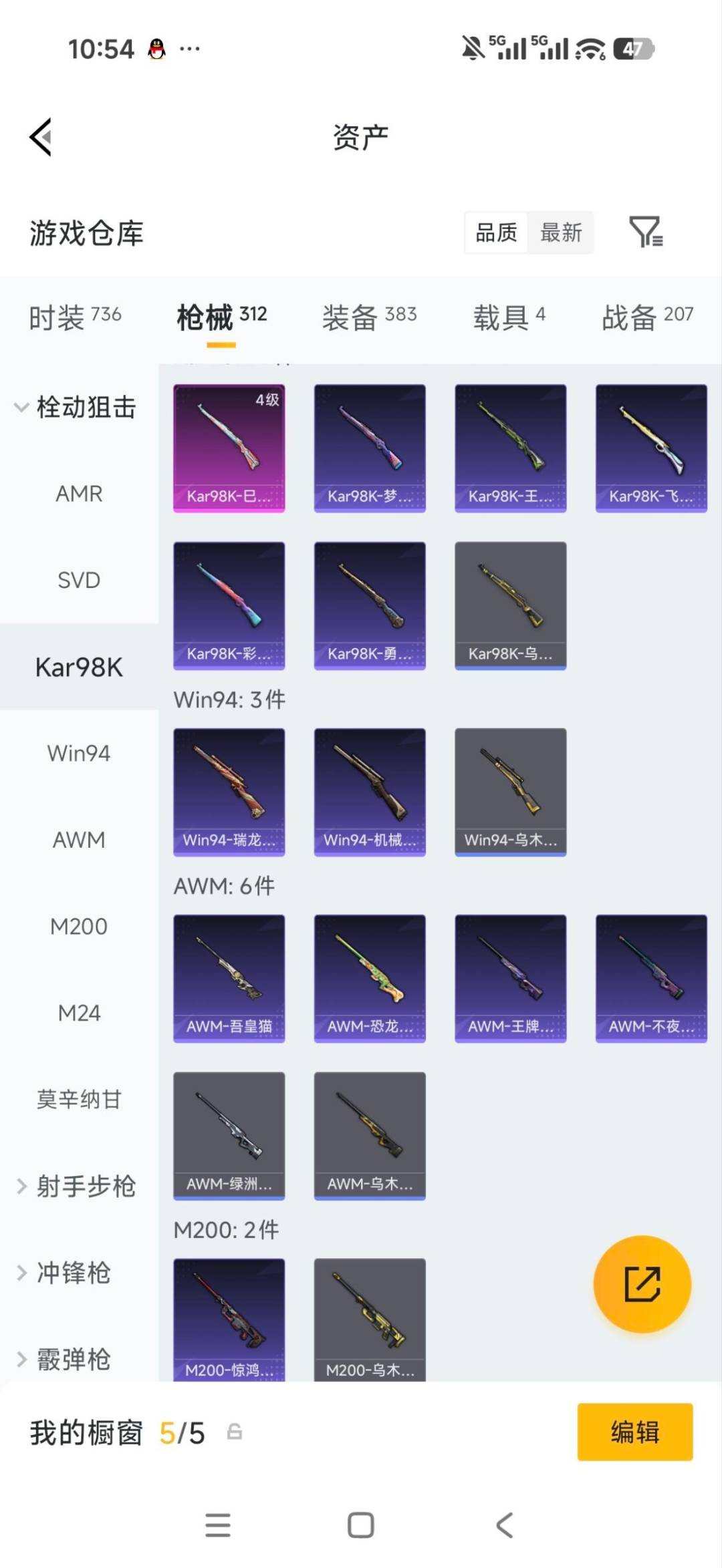Switch to the 装备 tab
The height and width of the screenshot is (1568, 722).
[369, 317]
